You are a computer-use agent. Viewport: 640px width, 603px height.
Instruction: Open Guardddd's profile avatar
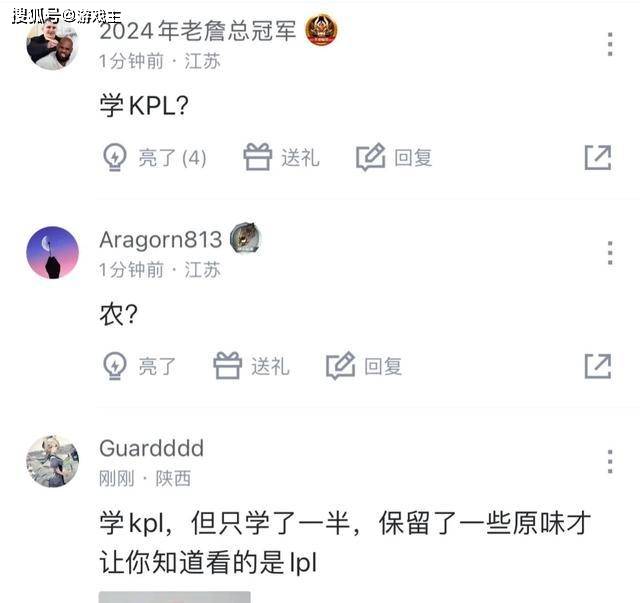click(53, 461)
